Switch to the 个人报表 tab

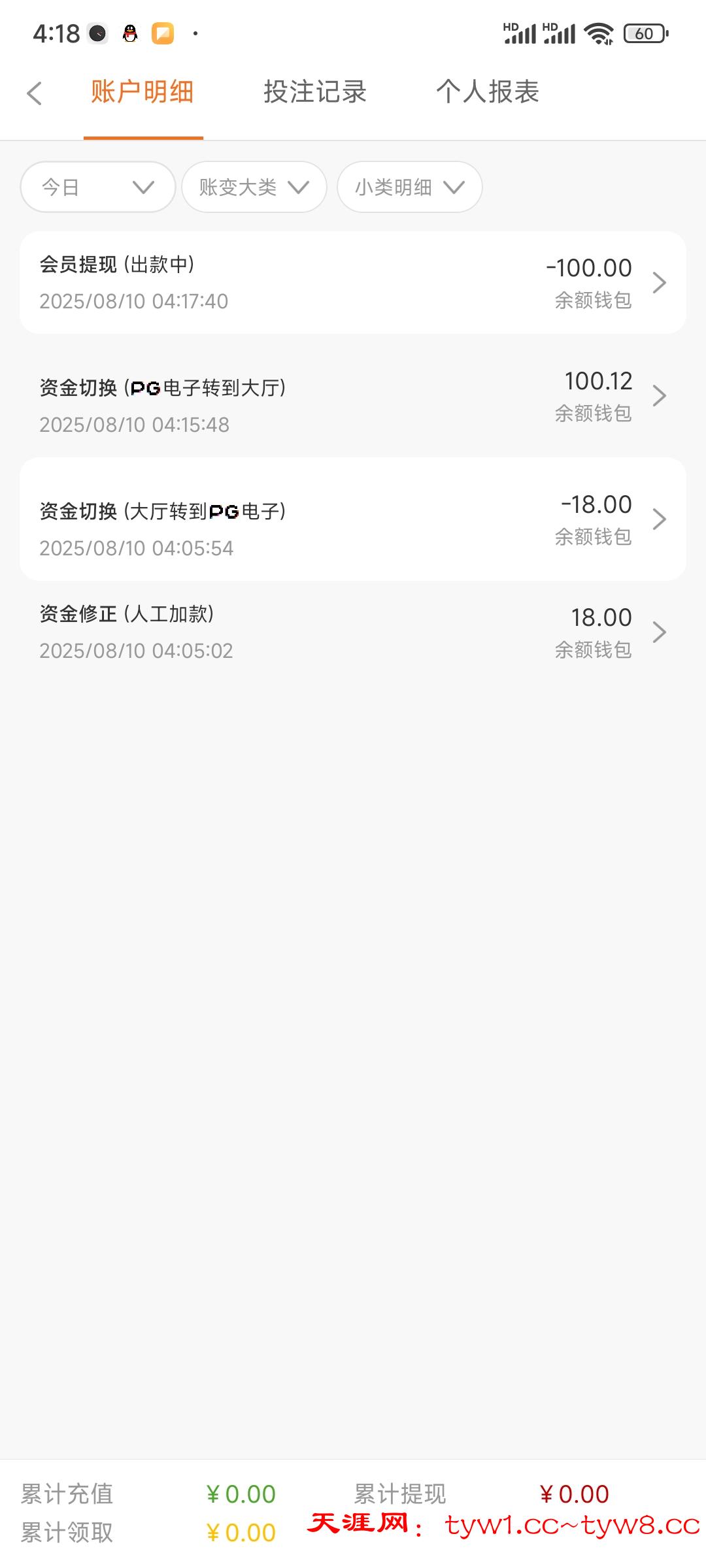click(x=487, y=92)
